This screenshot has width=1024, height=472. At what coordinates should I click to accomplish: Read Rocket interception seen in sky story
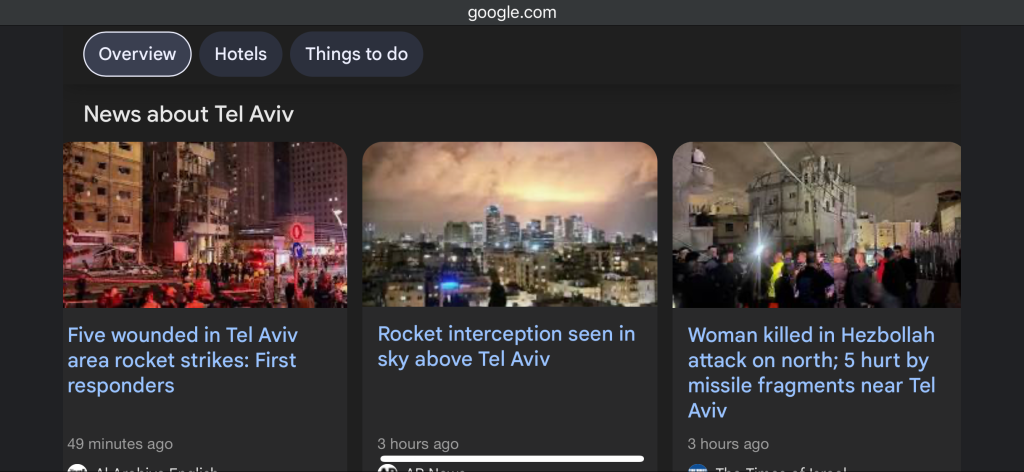506,347
